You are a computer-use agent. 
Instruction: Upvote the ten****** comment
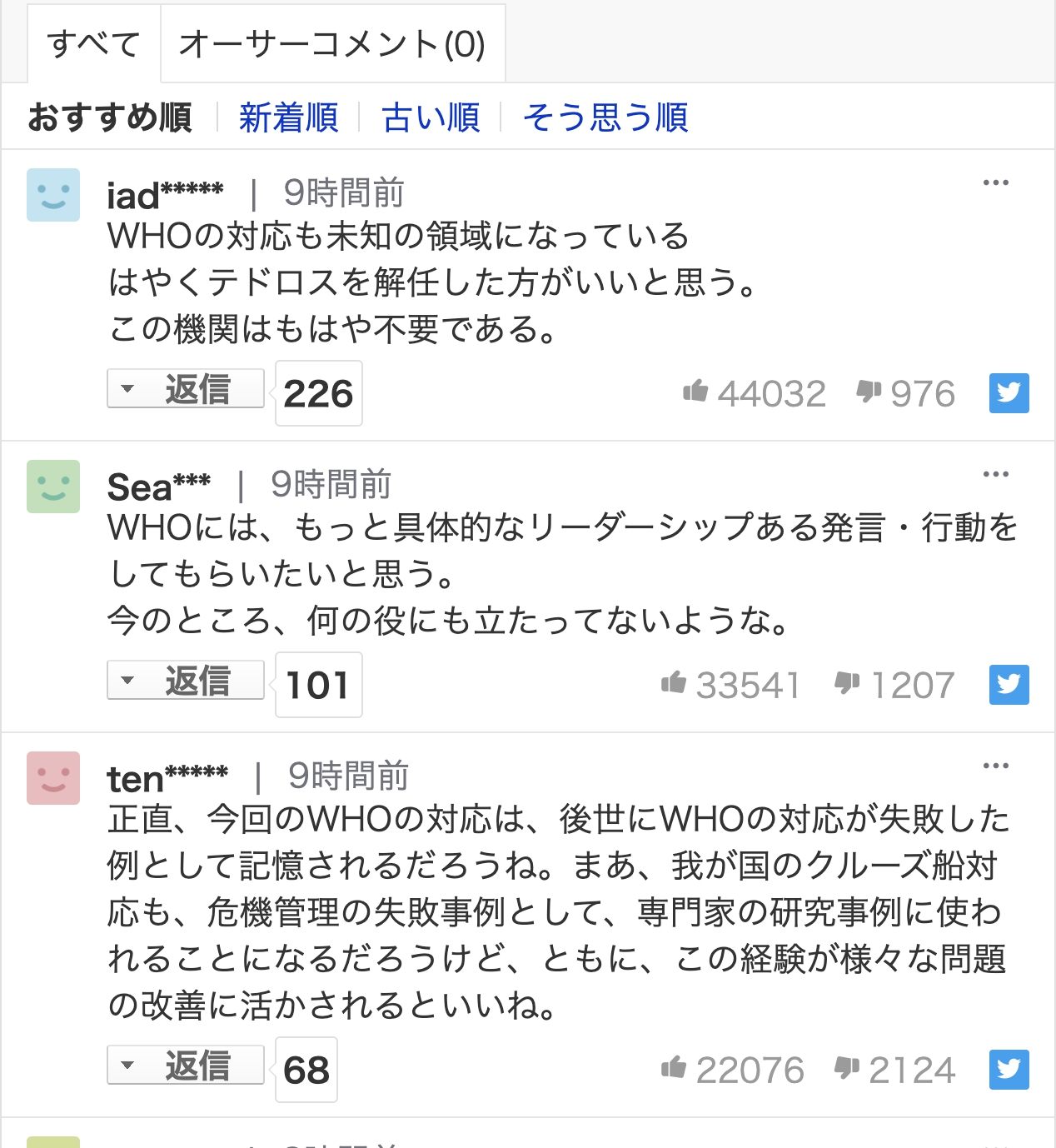tap(673, 1068)
